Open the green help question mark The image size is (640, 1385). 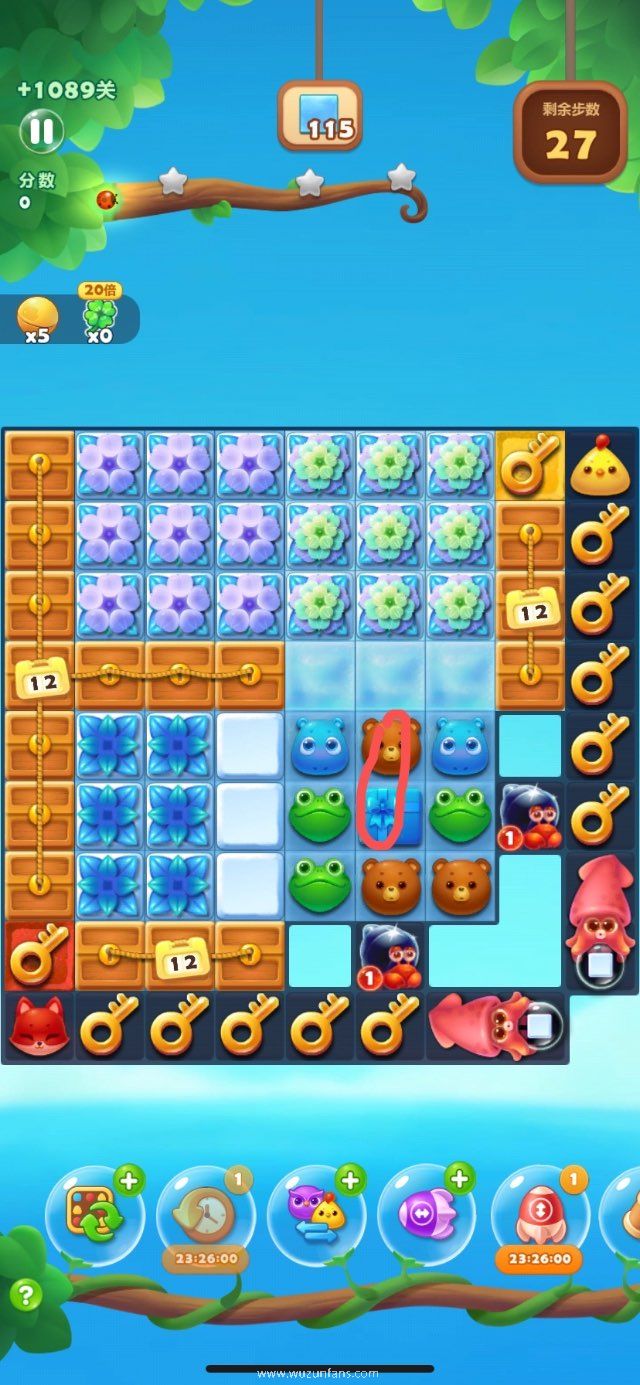click(x=26, y=1296)
